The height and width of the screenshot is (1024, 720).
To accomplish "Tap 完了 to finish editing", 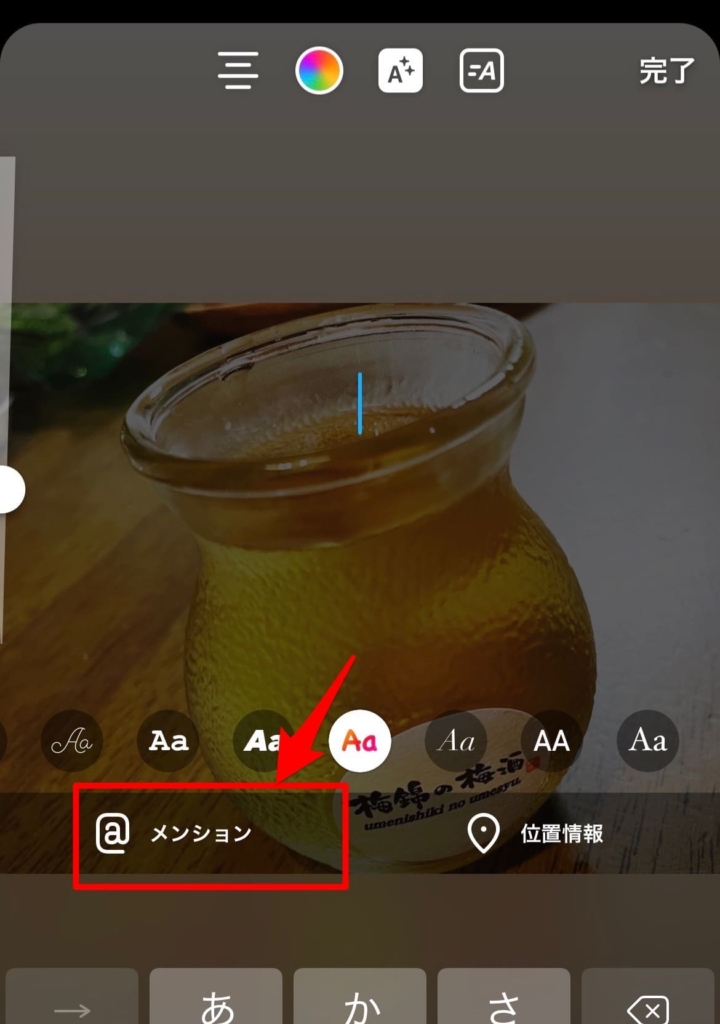I will (x=666, y=71).
